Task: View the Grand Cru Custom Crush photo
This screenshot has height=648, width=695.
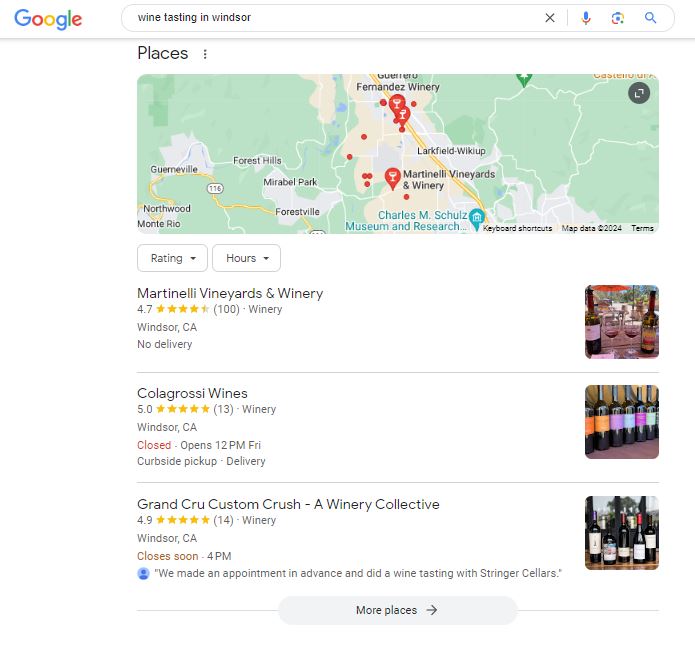Action: point(621,532)
